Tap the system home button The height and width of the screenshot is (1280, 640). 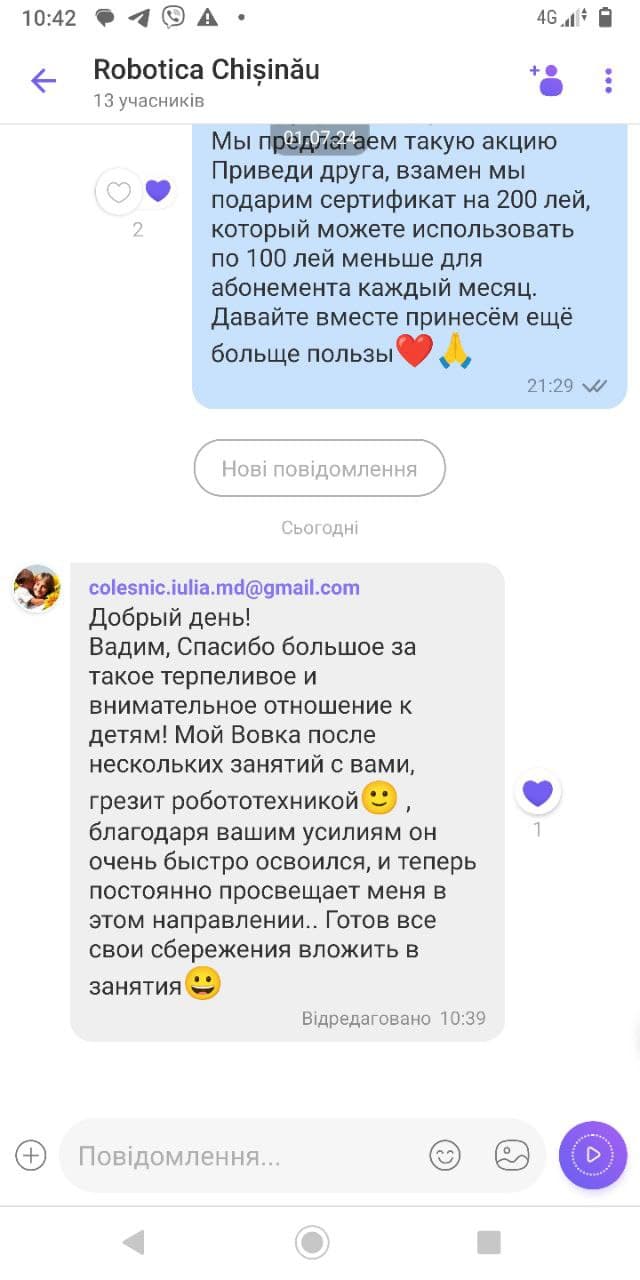click(312, 1242)
